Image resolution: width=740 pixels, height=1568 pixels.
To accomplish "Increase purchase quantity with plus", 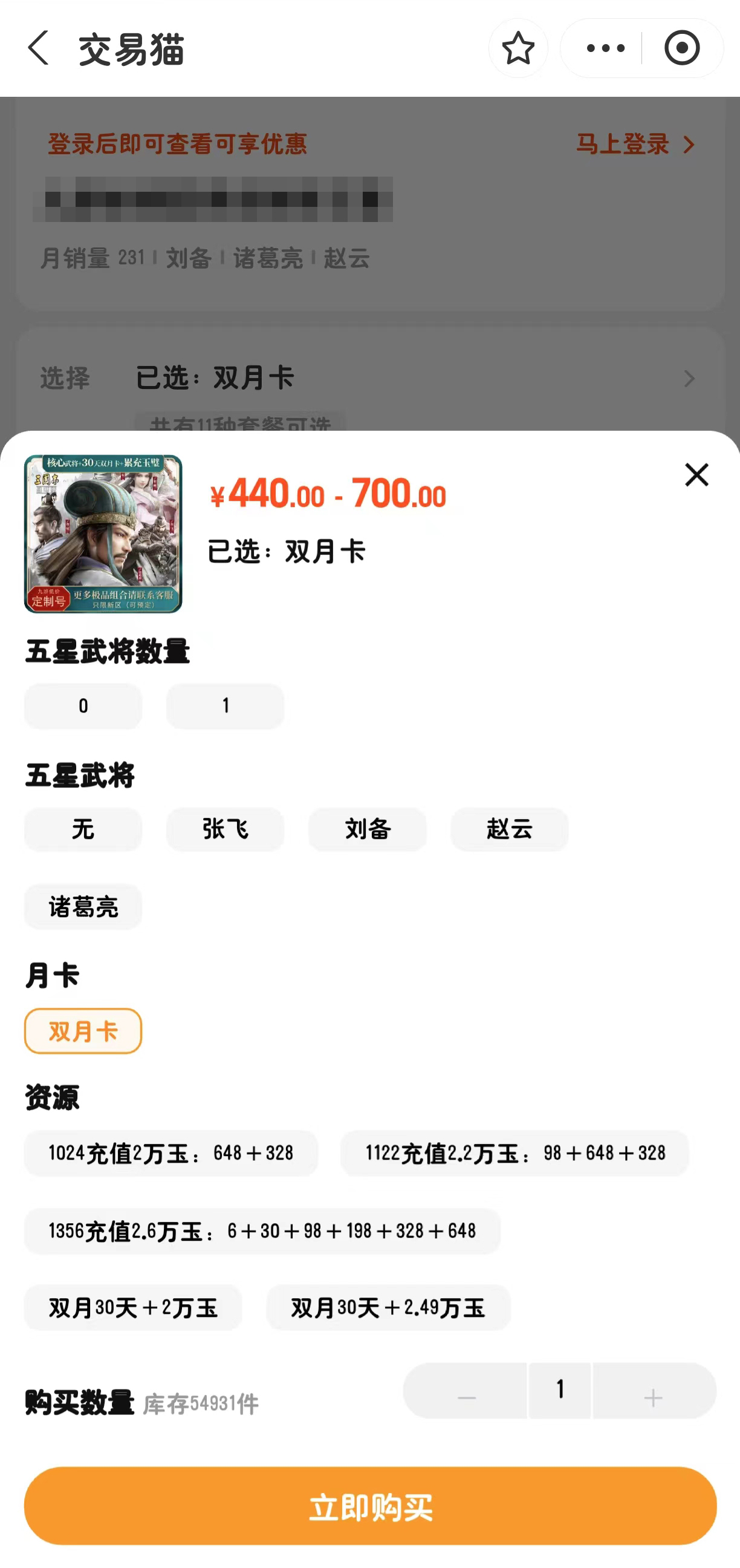I will coord(654,1391).
